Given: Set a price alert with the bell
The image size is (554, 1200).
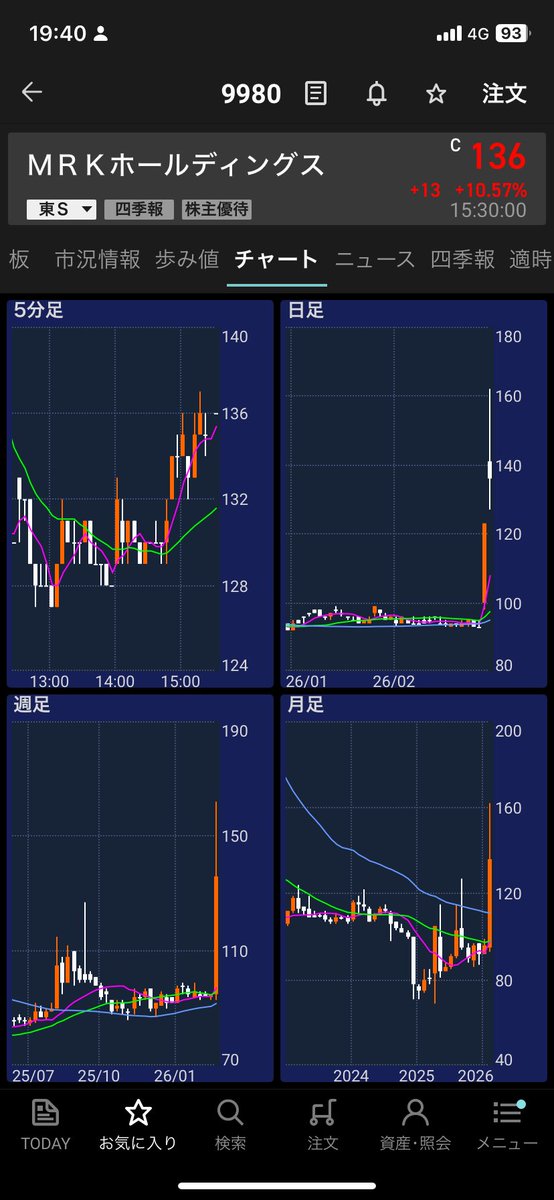Looking at the screenshot, I should (377, 94).
